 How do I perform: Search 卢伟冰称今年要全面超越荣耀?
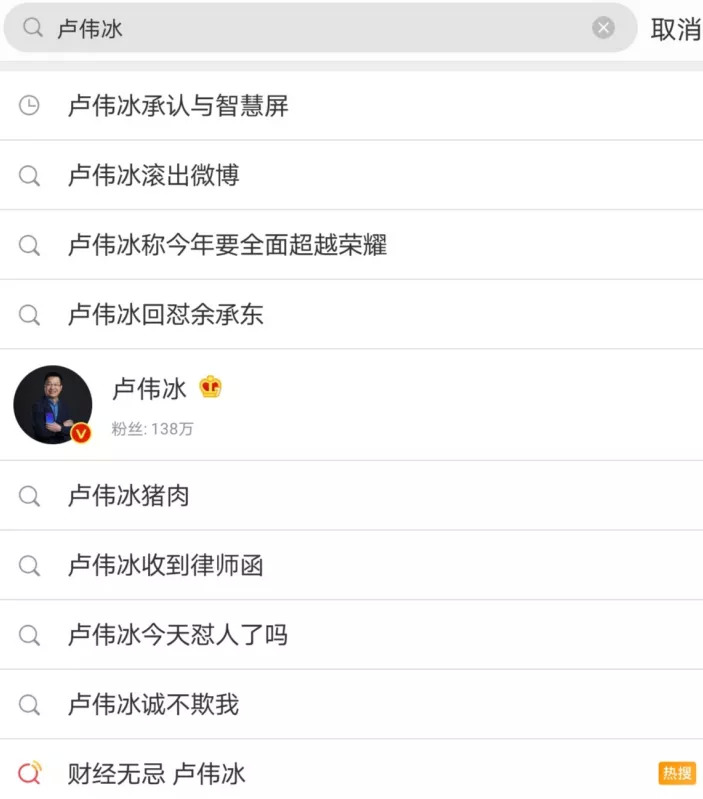pos(227,245)
